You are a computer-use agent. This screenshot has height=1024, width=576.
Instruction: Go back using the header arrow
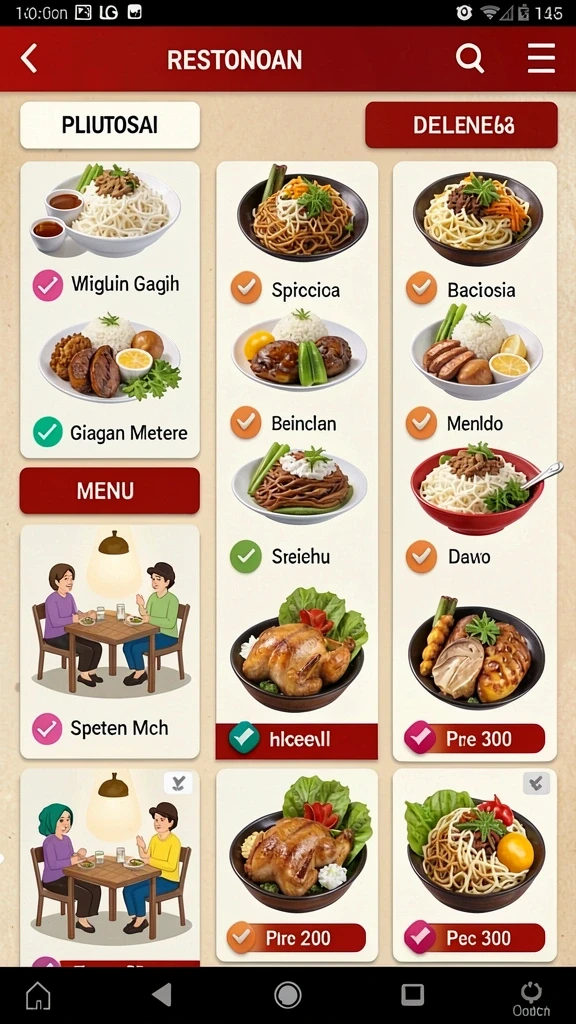29,59
